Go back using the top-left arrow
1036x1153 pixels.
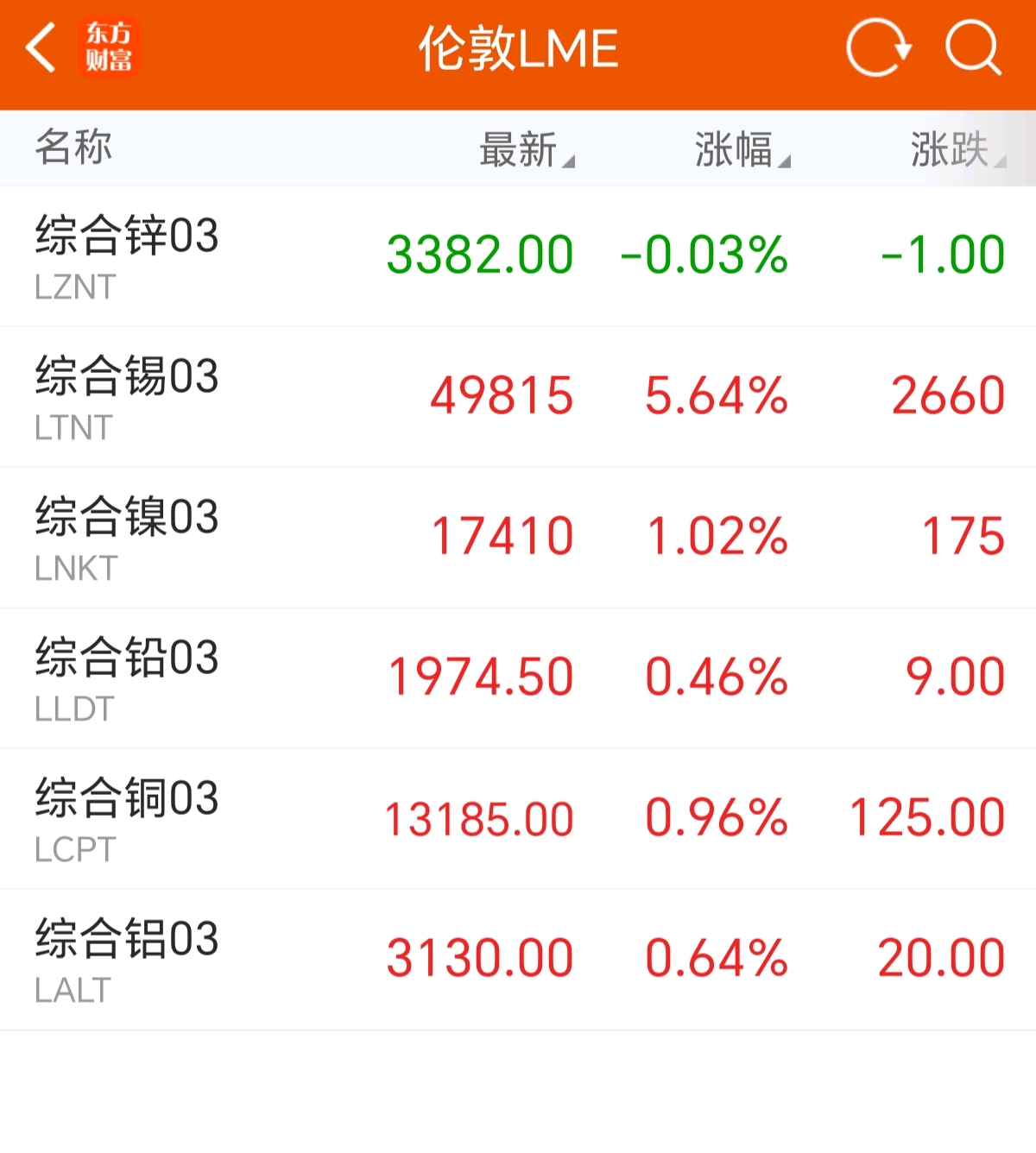point(41,47)
